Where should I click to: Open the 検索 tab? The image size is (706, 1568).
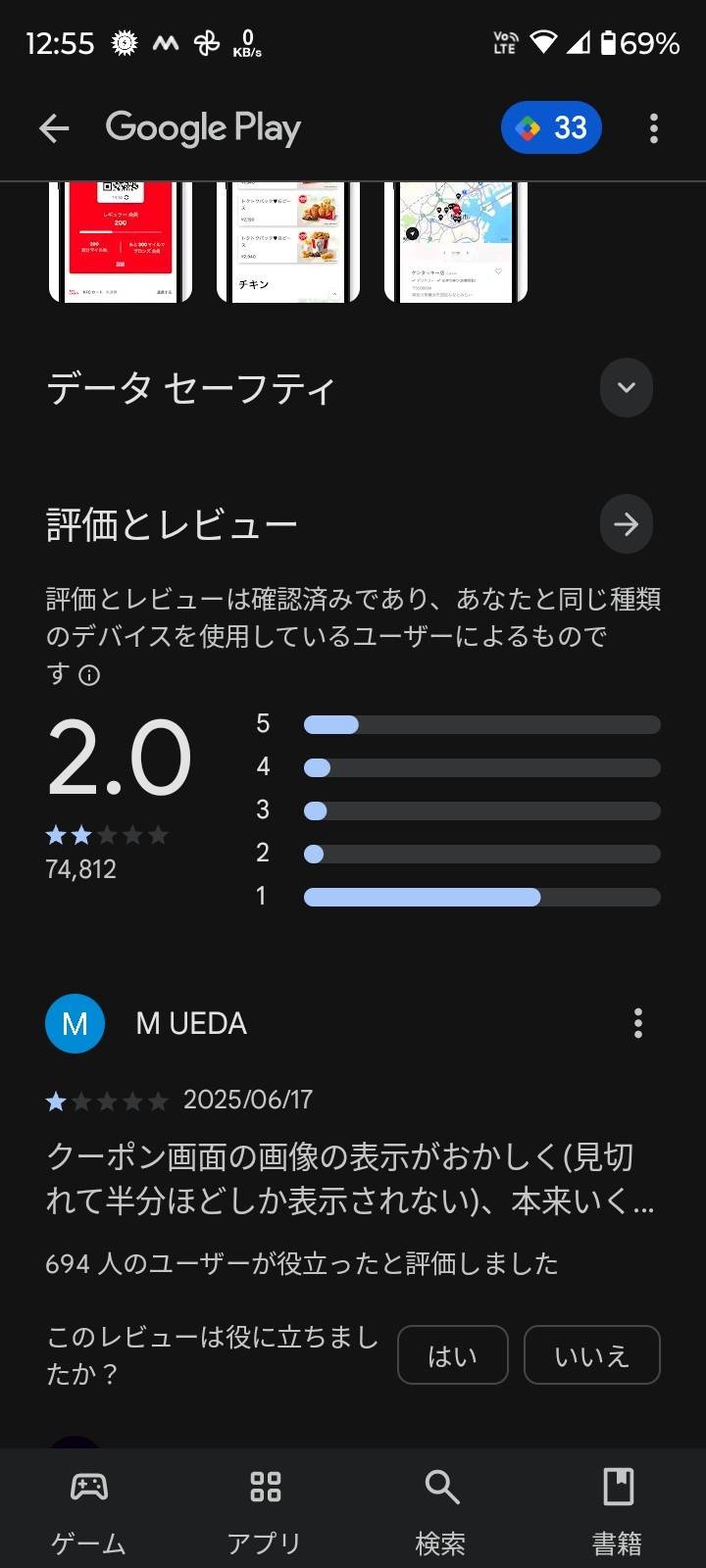pos(441,1509)
